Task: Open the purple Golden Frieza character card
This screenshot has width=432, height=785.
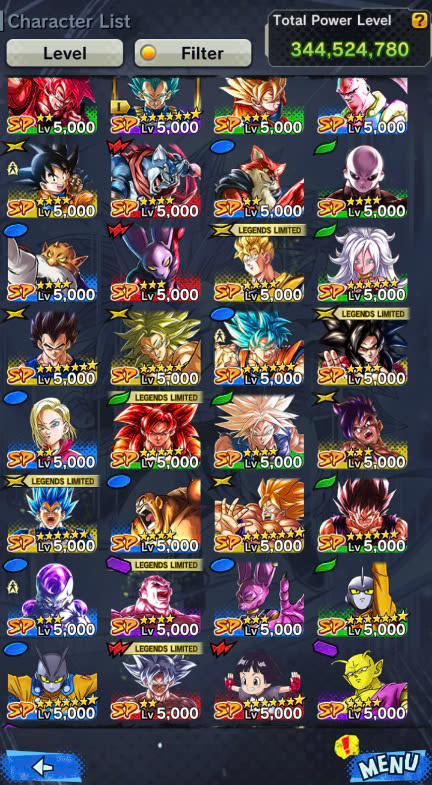Action: (52, 599)
